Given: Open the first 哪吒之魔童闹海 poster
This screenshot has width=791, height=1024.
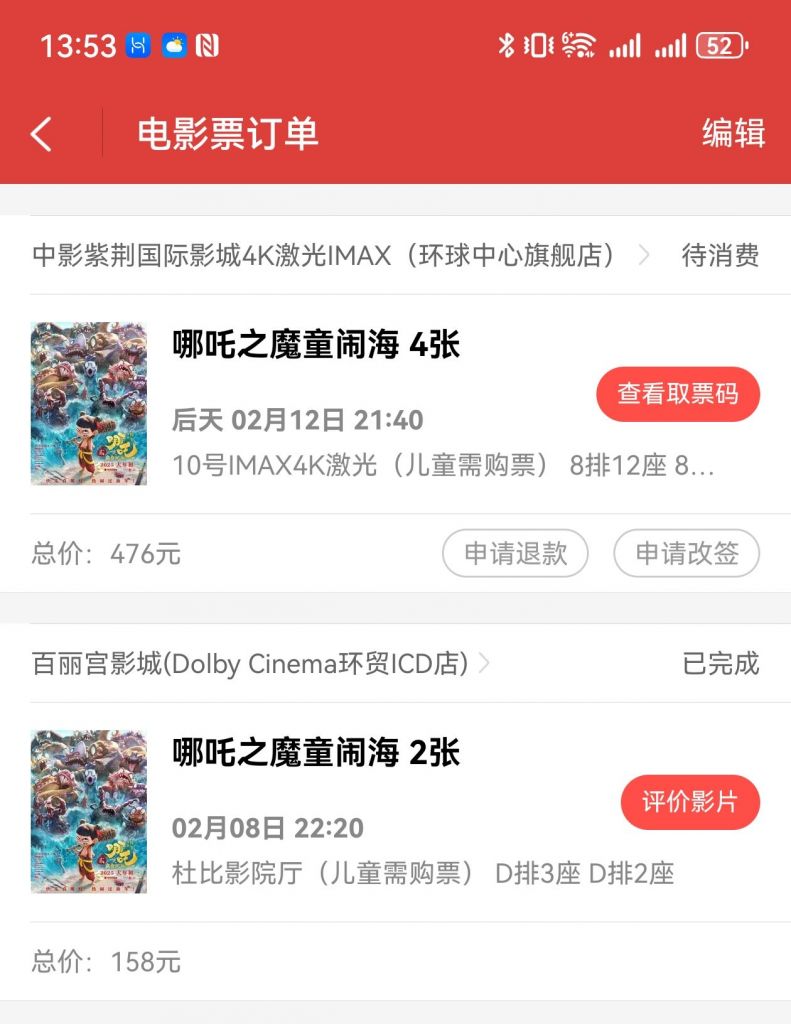Looking at the screenshot, I should 88,407.
